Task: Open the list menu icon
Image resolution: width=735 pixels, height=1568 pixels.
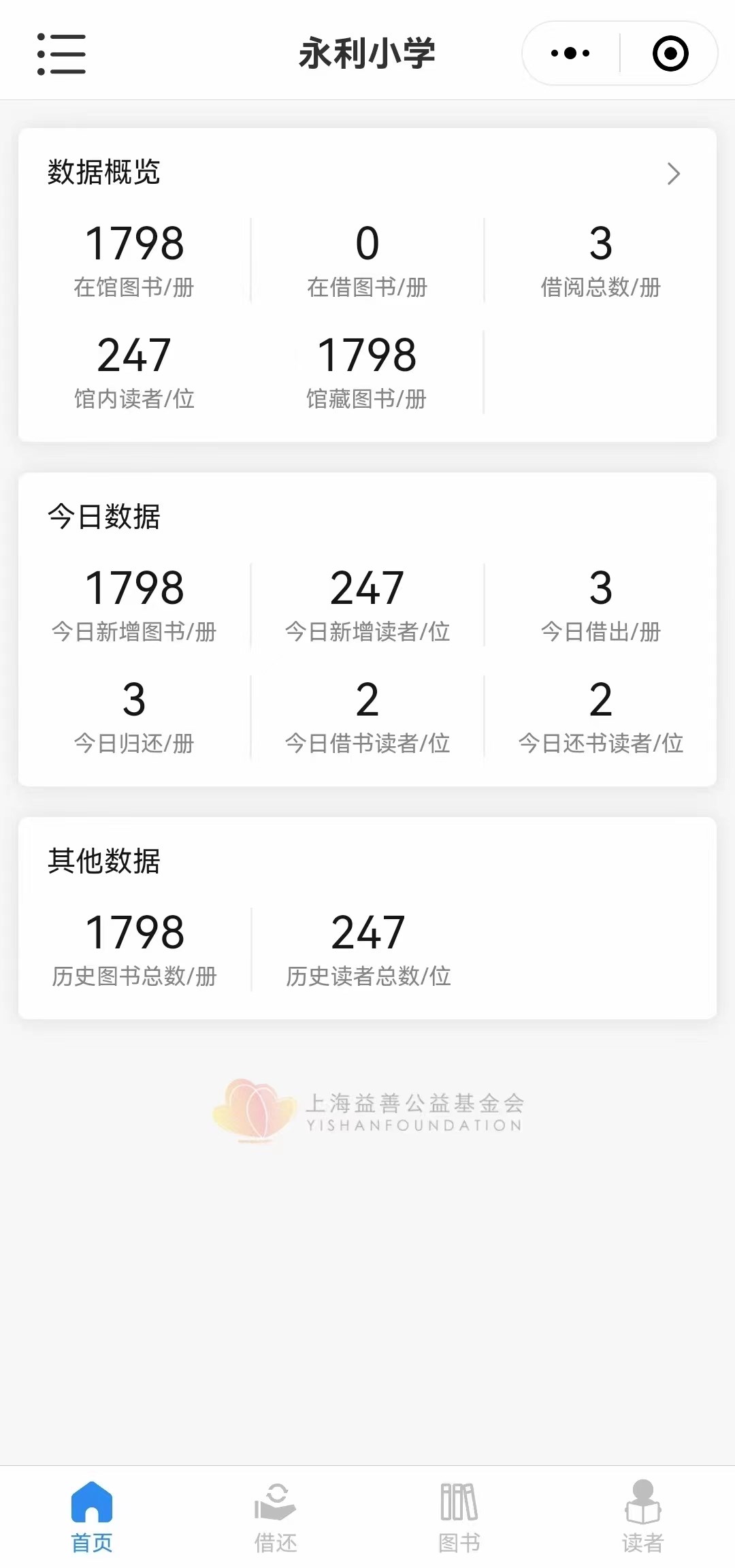Action: tap(61, 54)
